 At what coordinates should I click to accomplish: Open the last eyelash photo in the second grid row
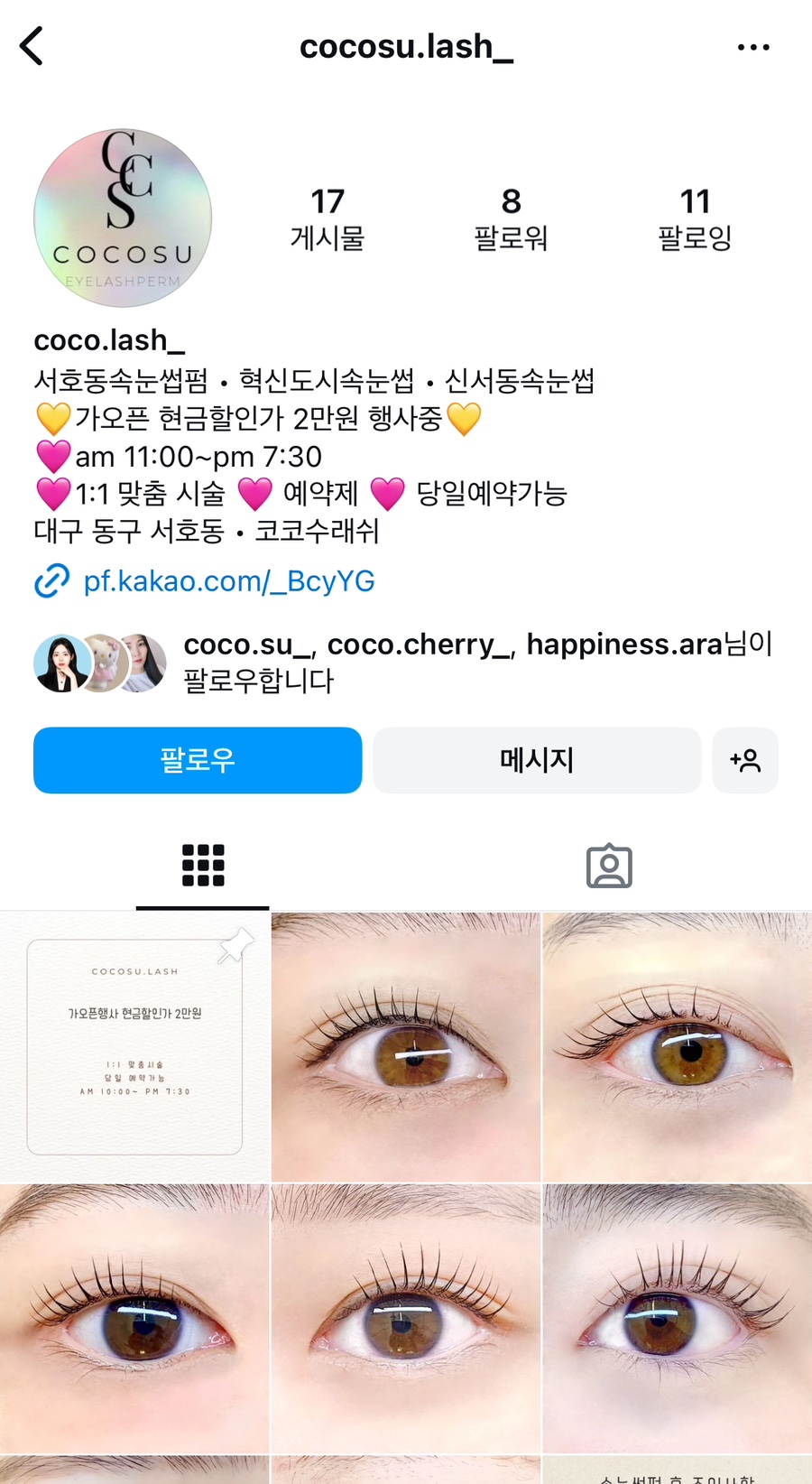678,1319
